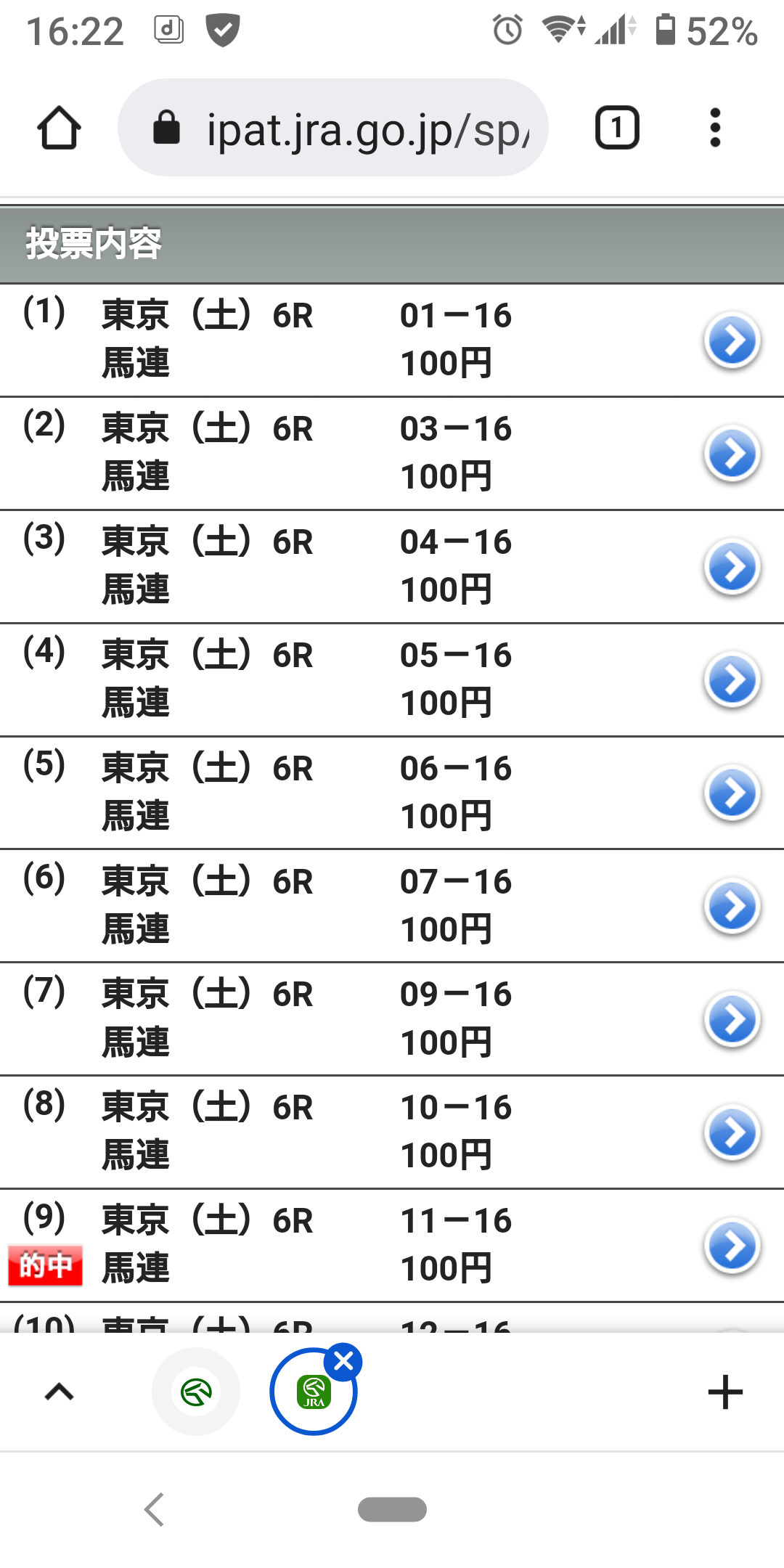Show details of the 04－16 bet
The width and height of the screenshot is (784, 1568).
[x=732, y=566]
